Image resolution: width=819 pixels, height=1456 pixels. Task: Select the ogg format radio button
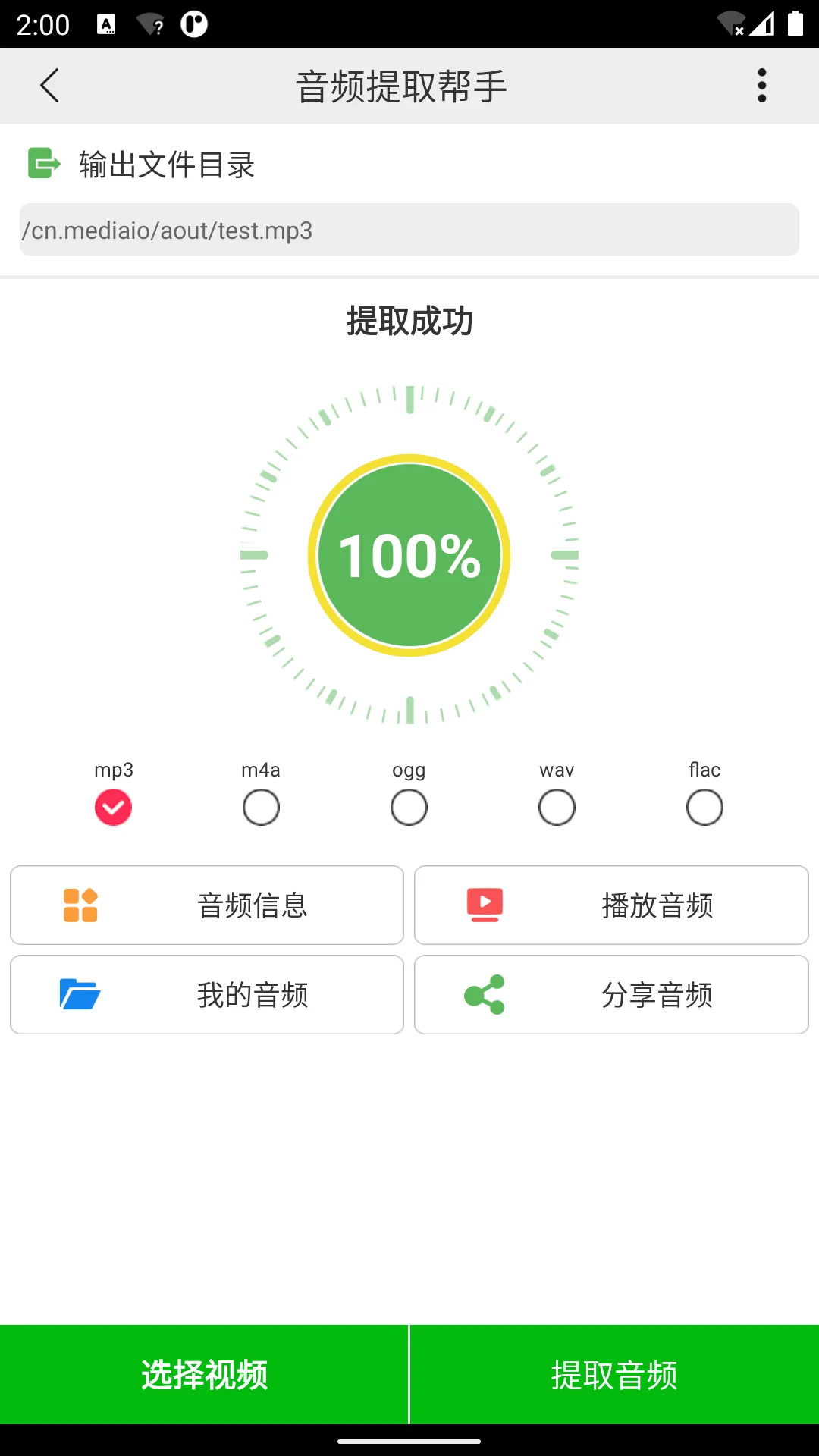click(409, 807)
